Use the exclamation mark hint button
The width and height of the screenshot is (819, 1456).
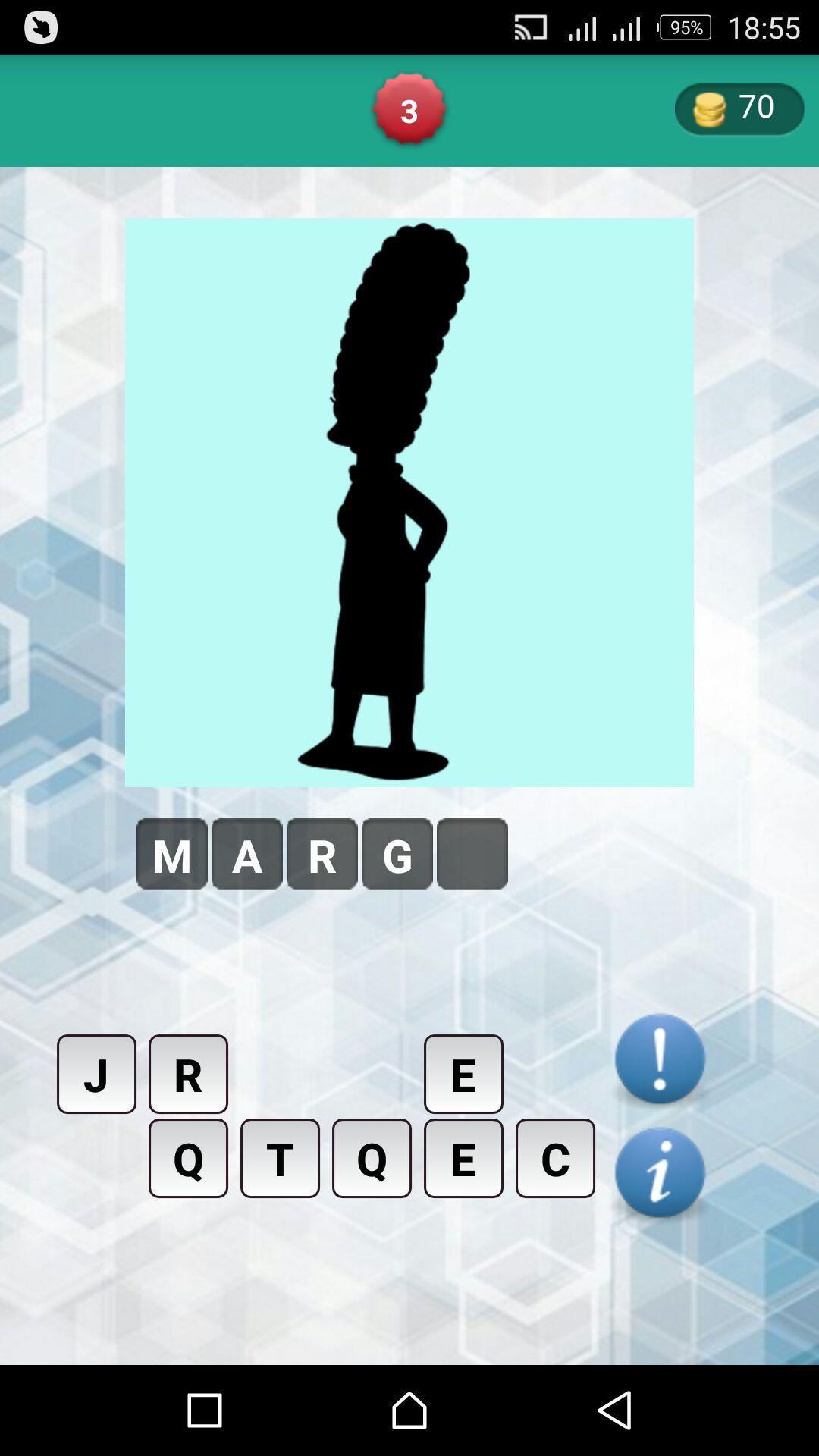click(660, 1059)
